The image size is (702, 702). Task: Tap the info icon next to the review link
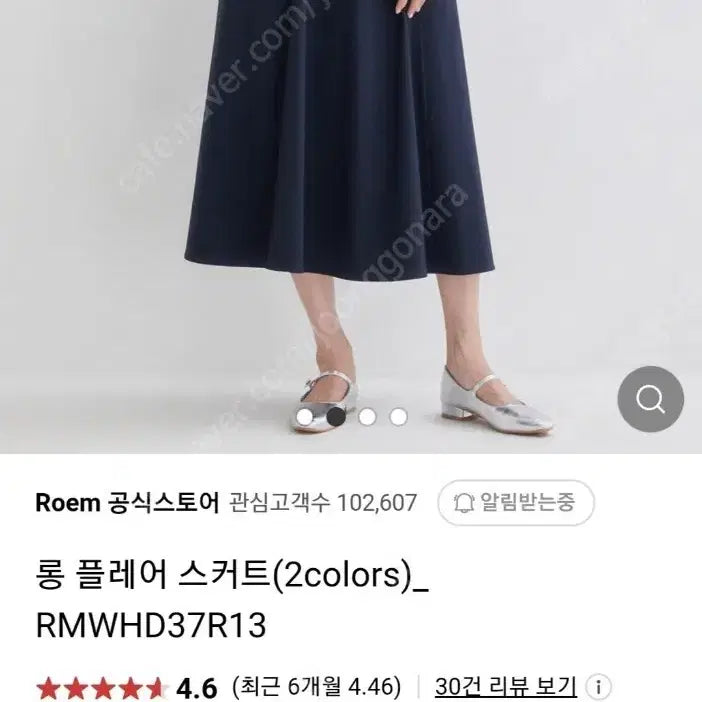pos(598,688)
